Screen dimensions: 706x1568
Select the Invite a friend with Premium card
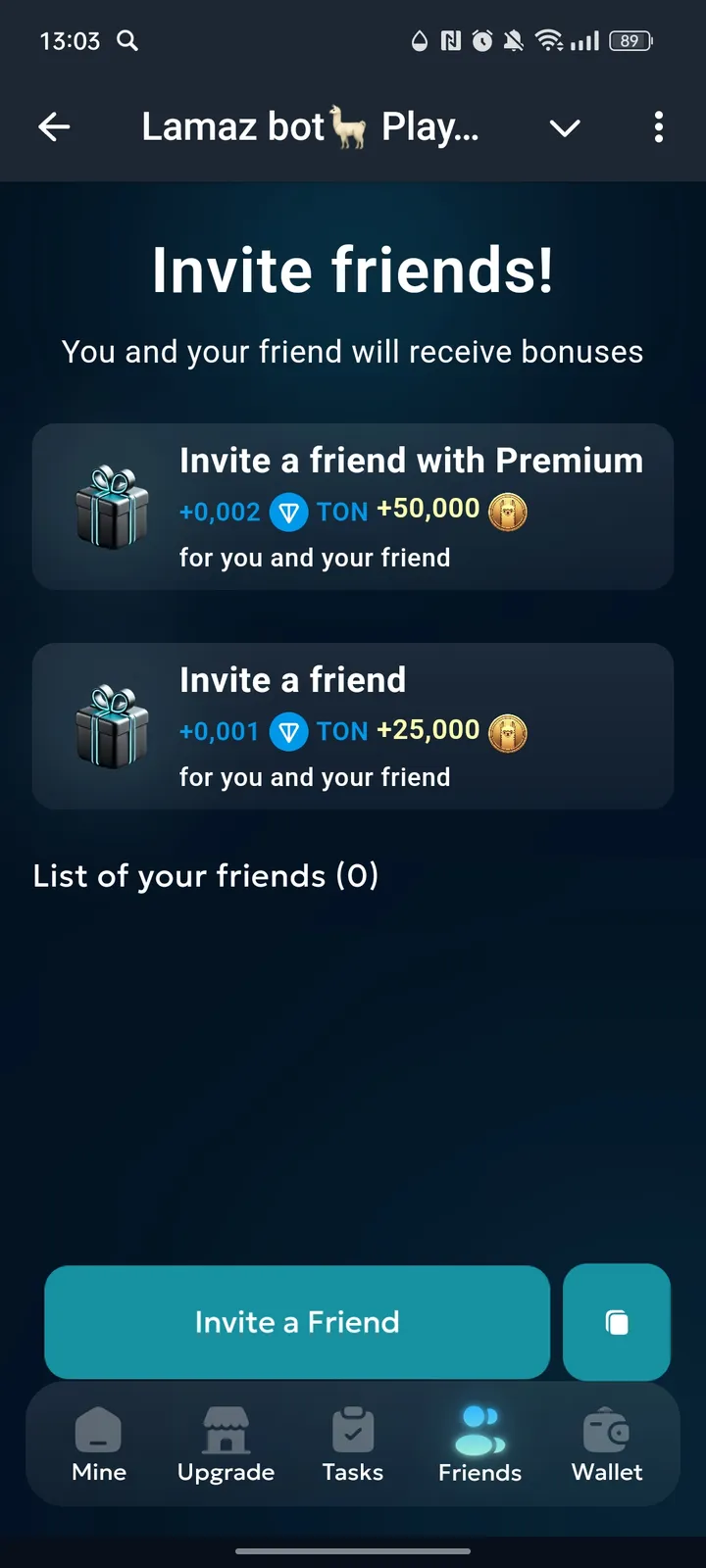(353, 507)
